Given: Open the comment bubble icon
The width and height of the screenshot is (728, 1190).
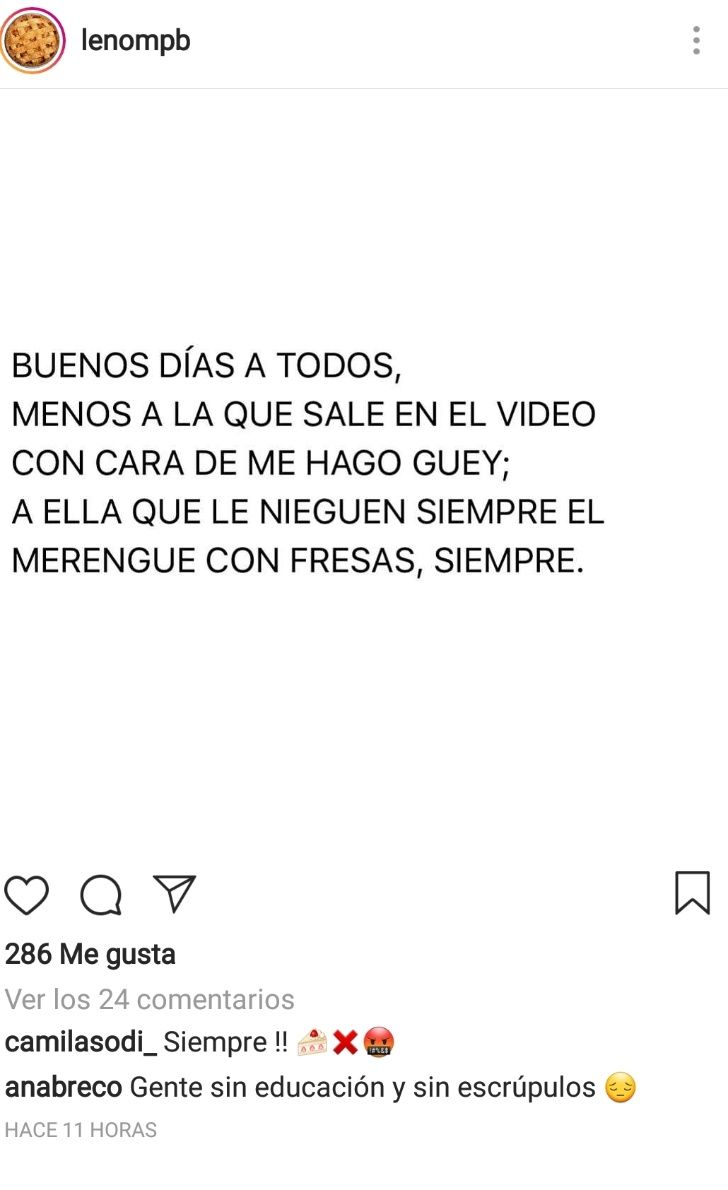Looking at the screenshot, I should coord(100,894).
